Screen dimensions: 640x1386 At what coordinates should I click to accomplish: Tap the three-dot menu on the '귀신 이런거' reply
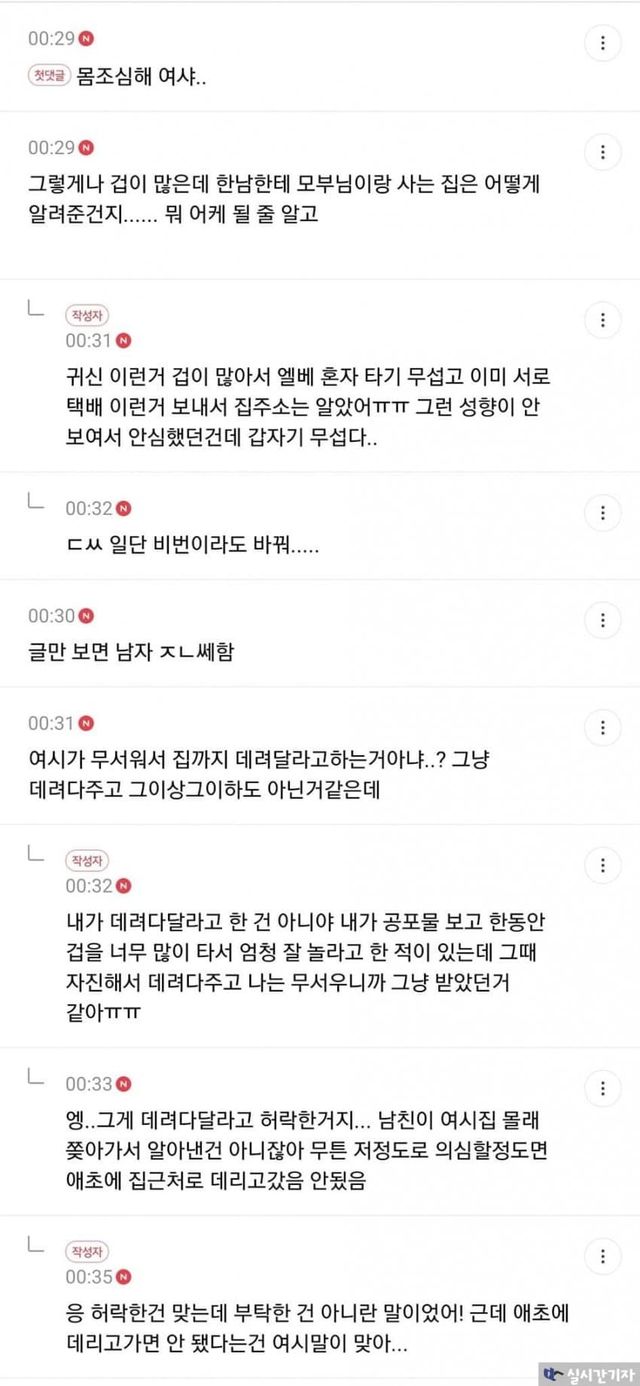pos(602,320)
